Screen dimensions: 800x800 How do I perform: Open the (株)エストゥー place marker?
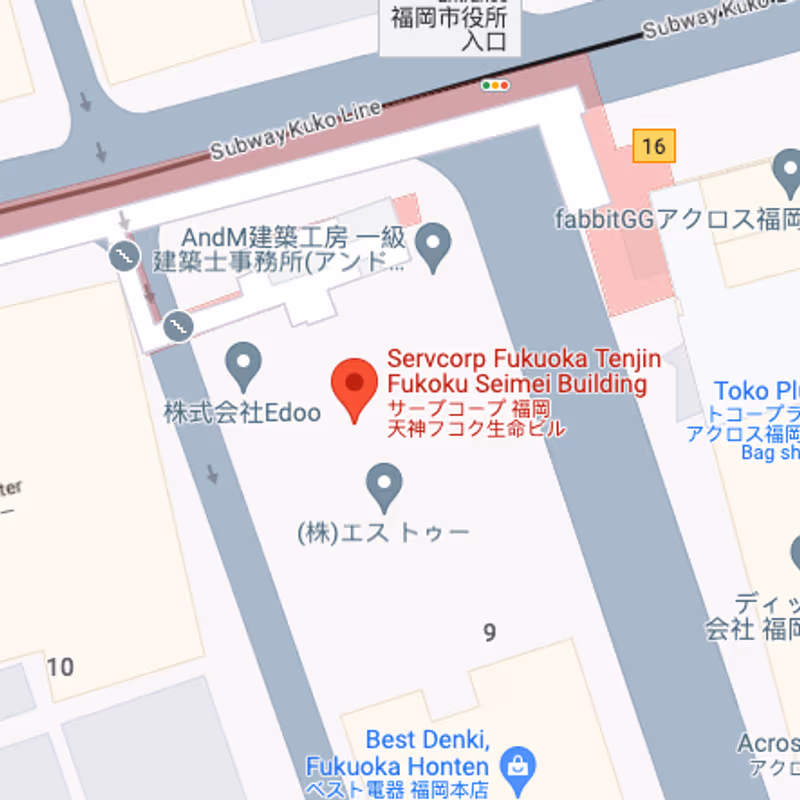pyautogui.click(x=384, y=486)
